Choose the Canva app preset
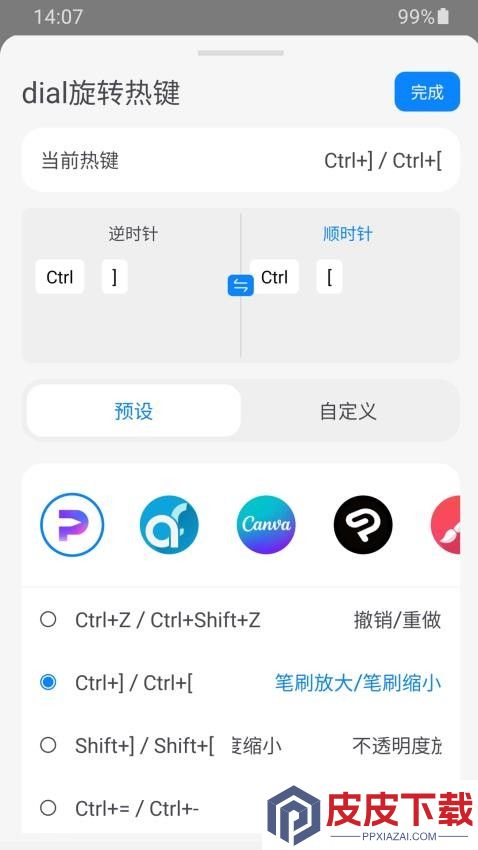Viewport: 478px width, 850px height. (266, 525)
